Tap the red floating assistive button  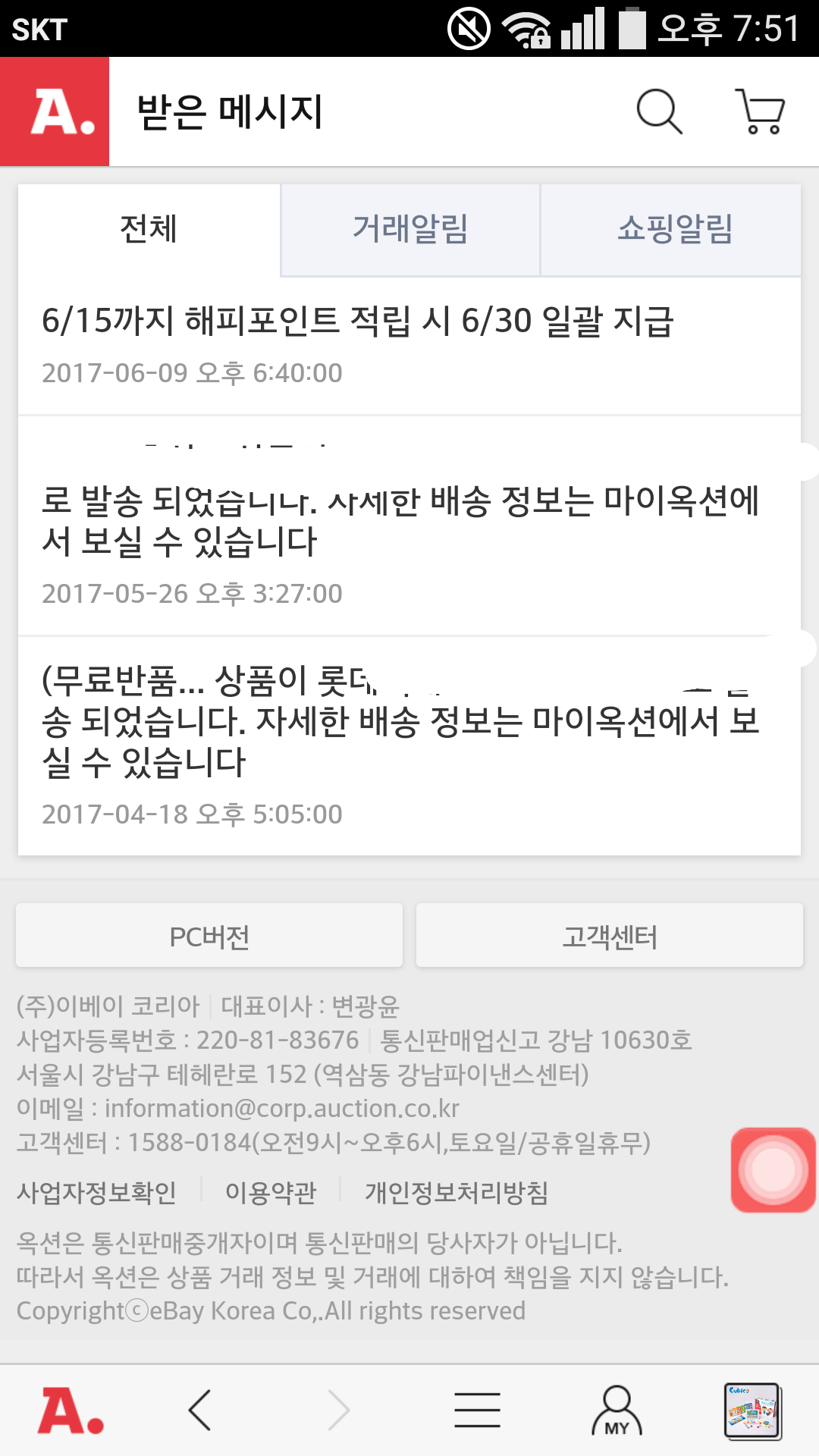[x=773, y=1169]
